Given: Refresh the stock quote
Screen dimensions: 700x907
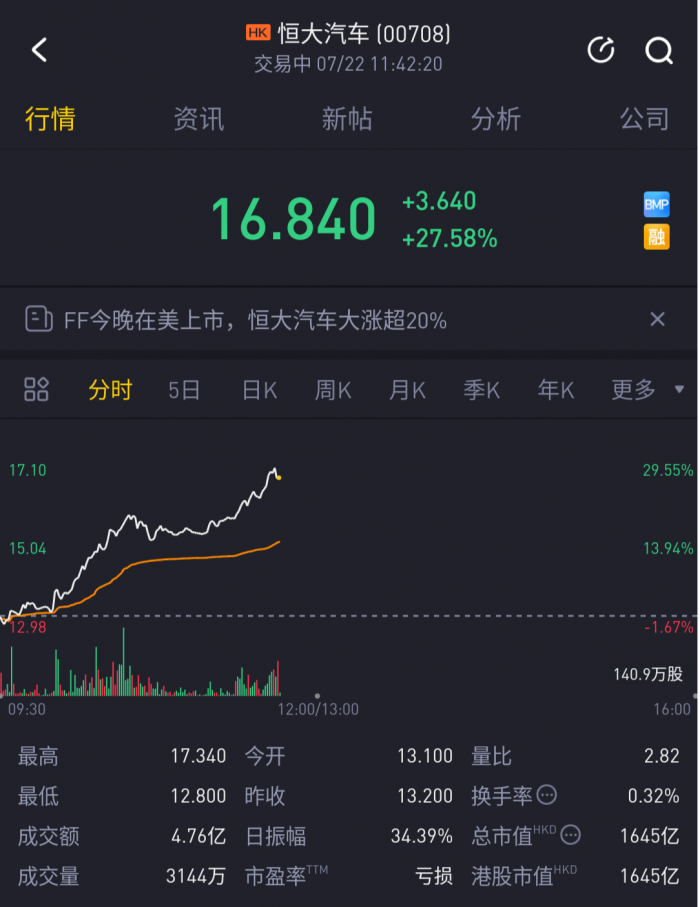Looking at the screenshot, I should (600, 50).
